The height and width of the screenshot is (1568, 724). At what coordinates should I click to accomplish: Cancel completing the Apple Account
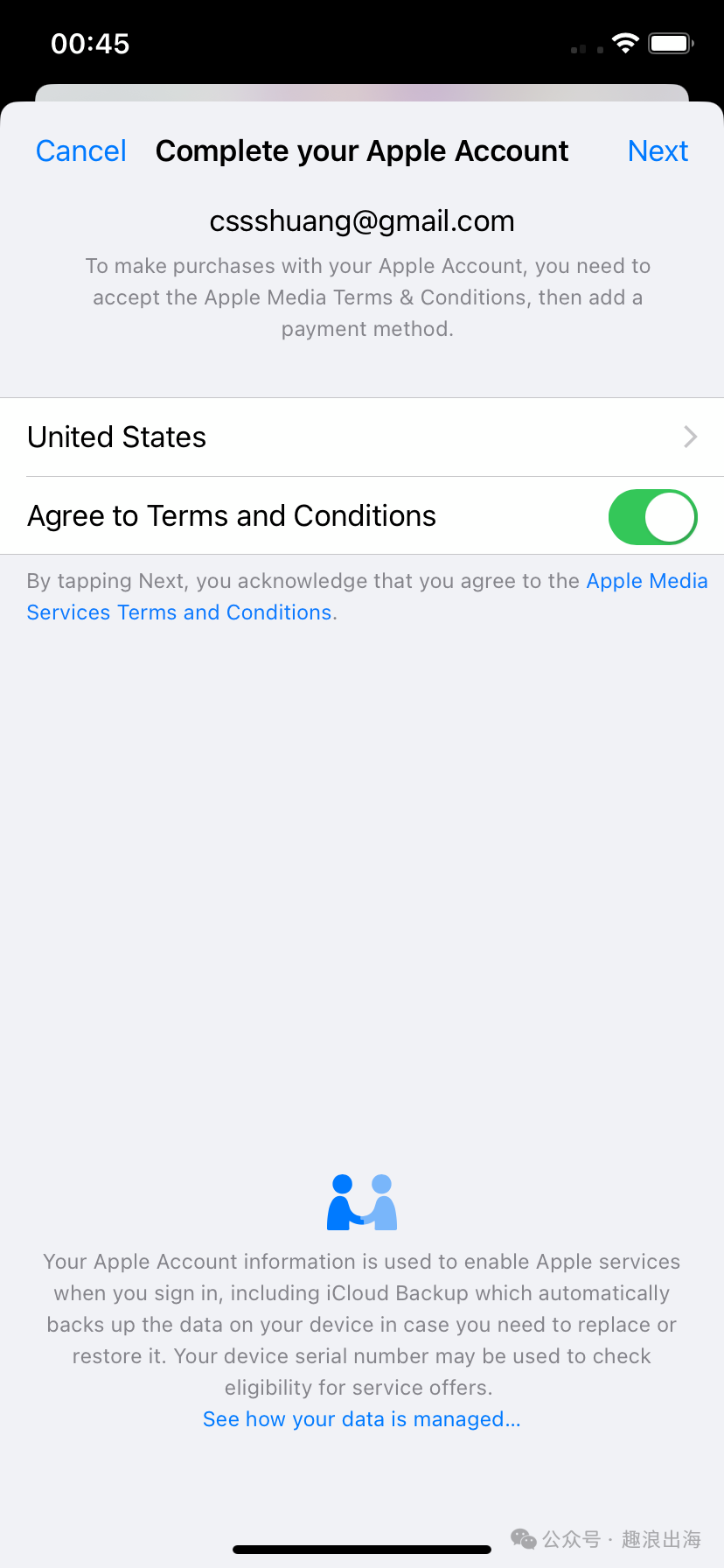pos(81,151)
